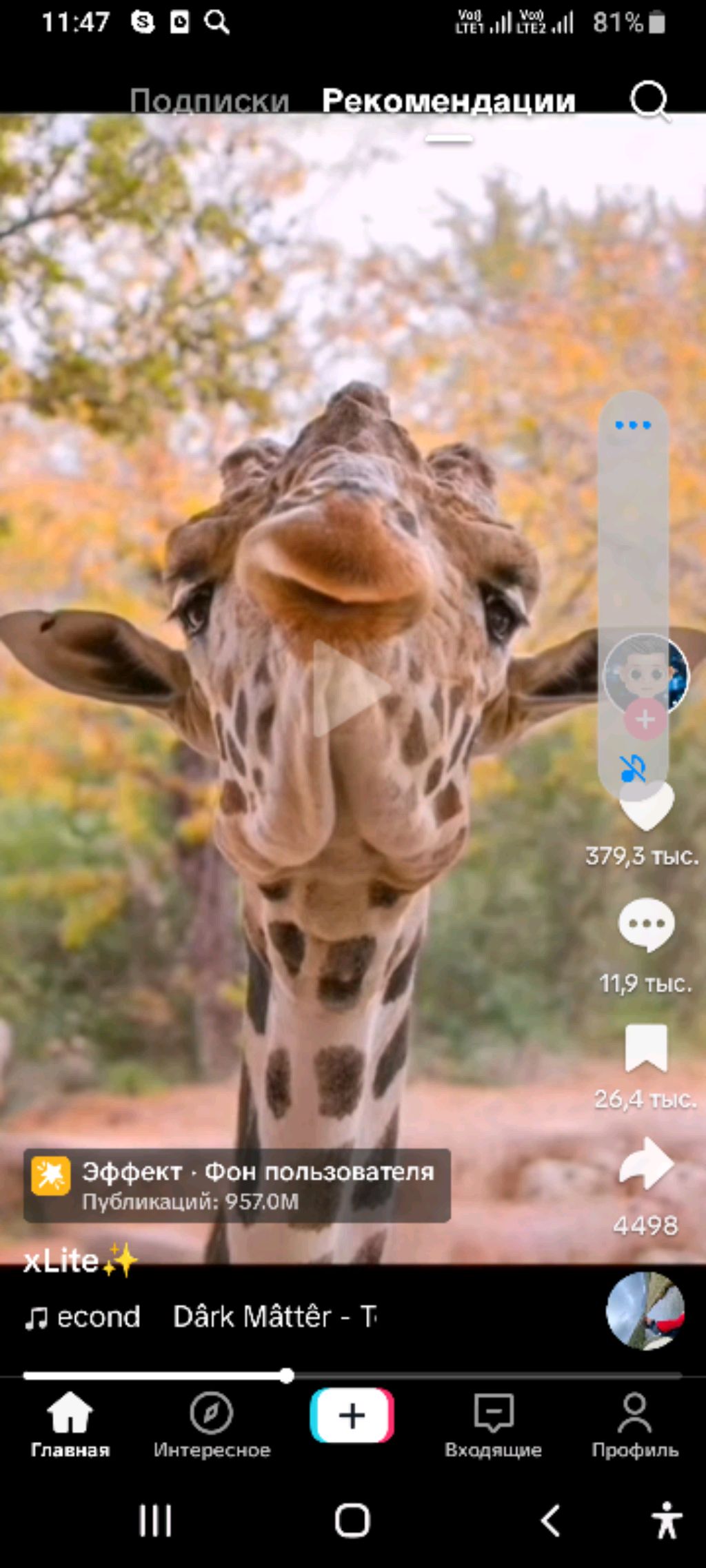Bookmark this video to favorites
The height and width of the screenshot is (1568, 706).
pos(646,1048)
